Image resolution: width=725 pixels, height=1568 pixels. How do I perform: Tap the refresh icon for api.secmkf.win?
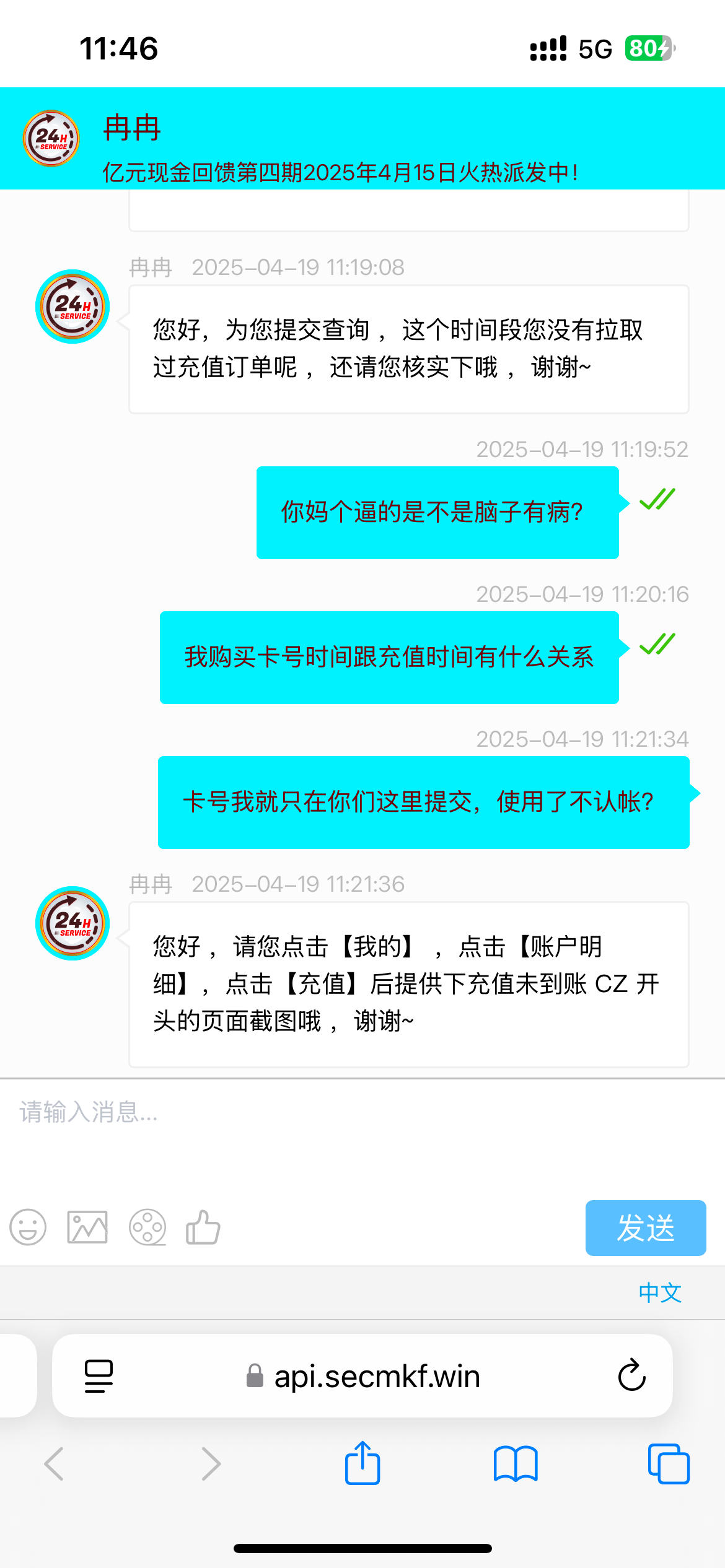coord(631,1376)
